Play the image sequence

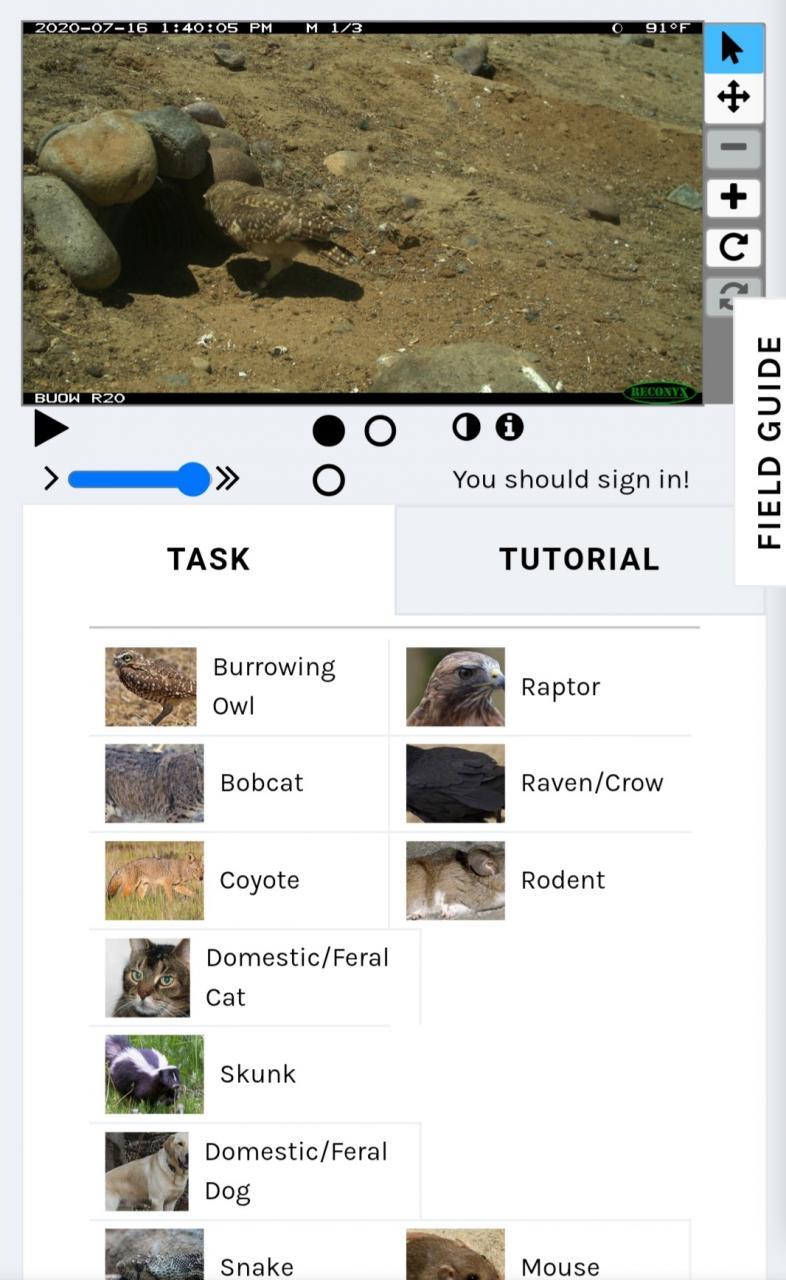50,429
